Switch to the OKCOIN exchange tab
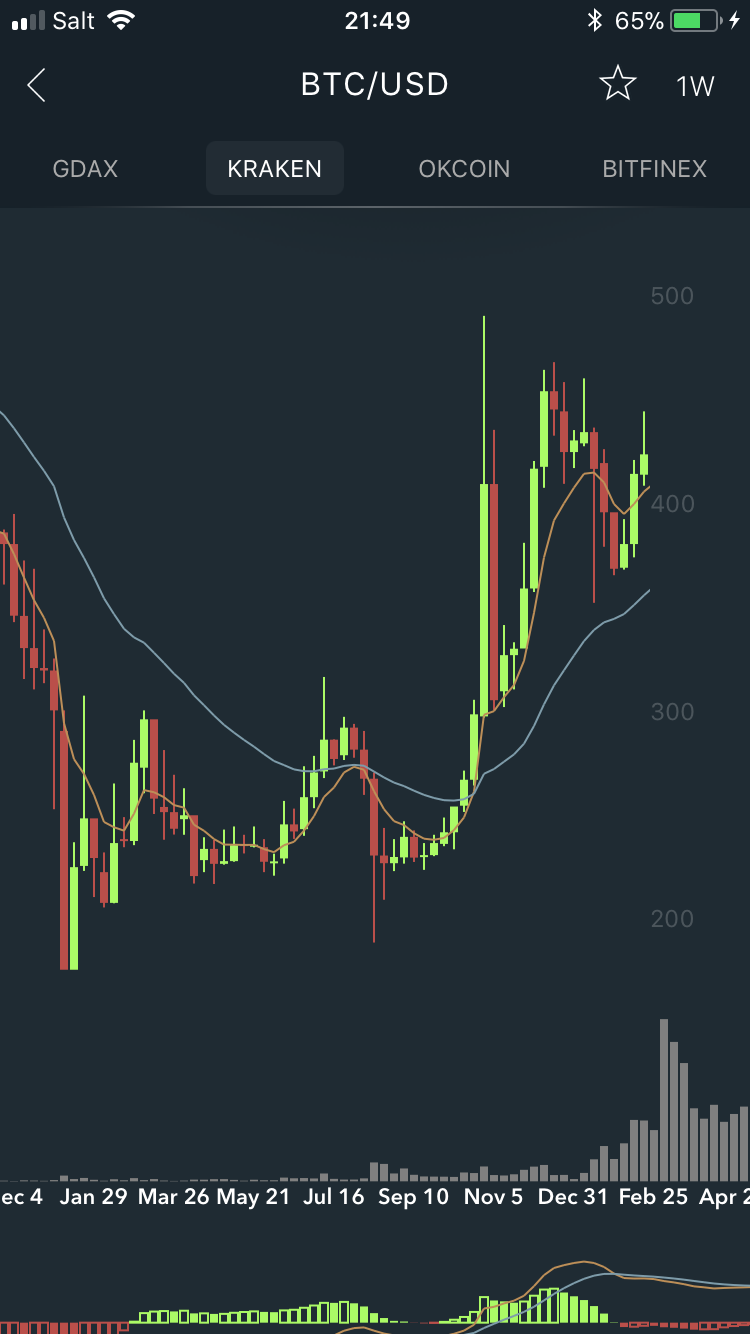The width and height of the screenshot is (750, 1334). tap(464, 169)
